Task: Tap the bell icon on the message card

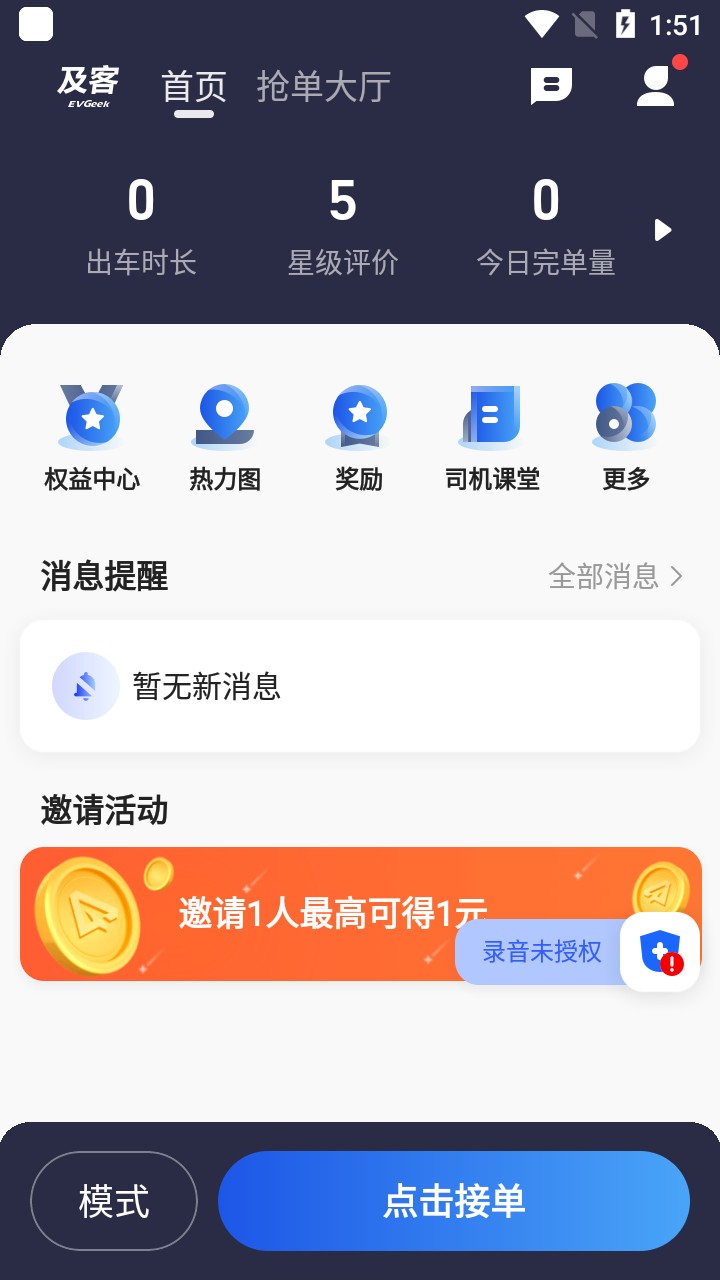Action: tap(86, 686)
